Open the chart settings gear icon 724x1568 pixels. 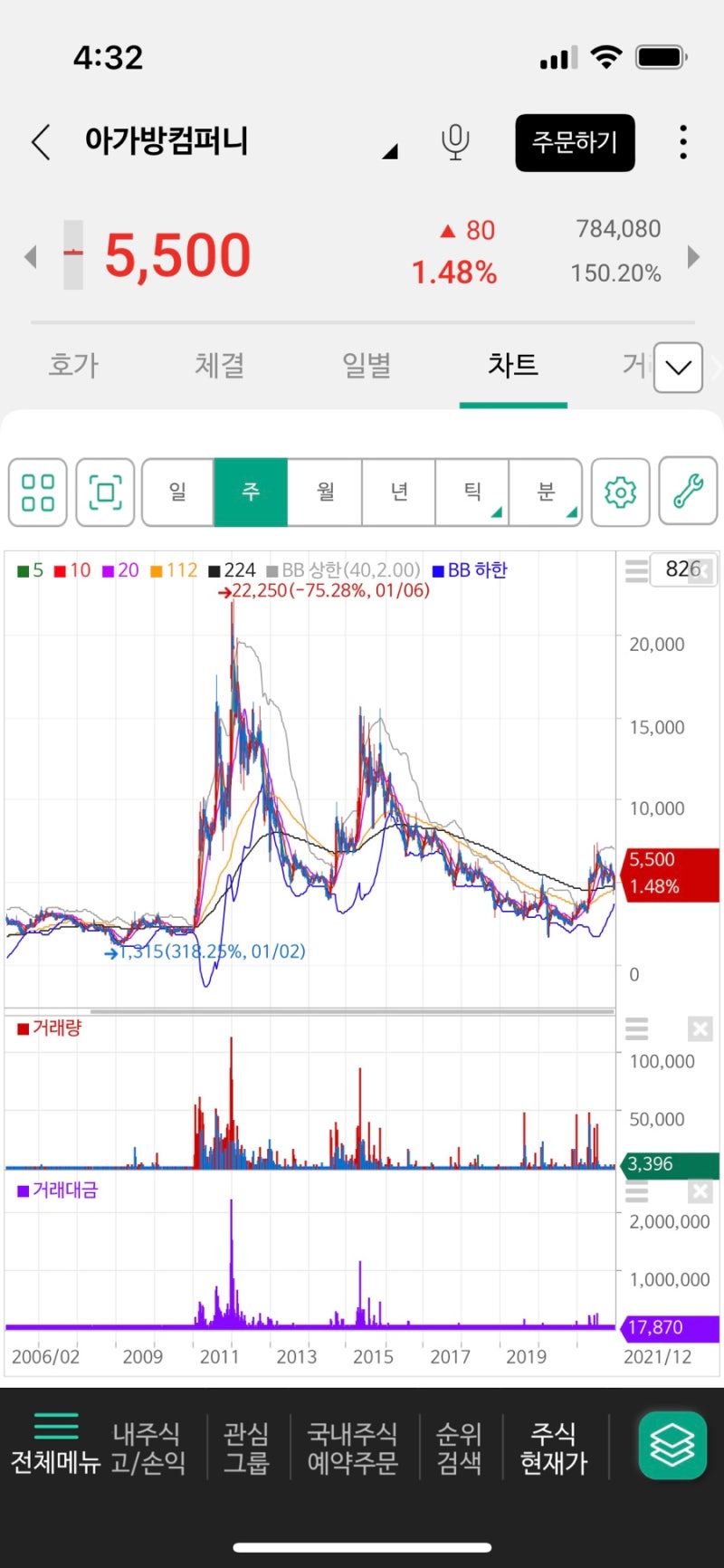[x=620, y=492]
